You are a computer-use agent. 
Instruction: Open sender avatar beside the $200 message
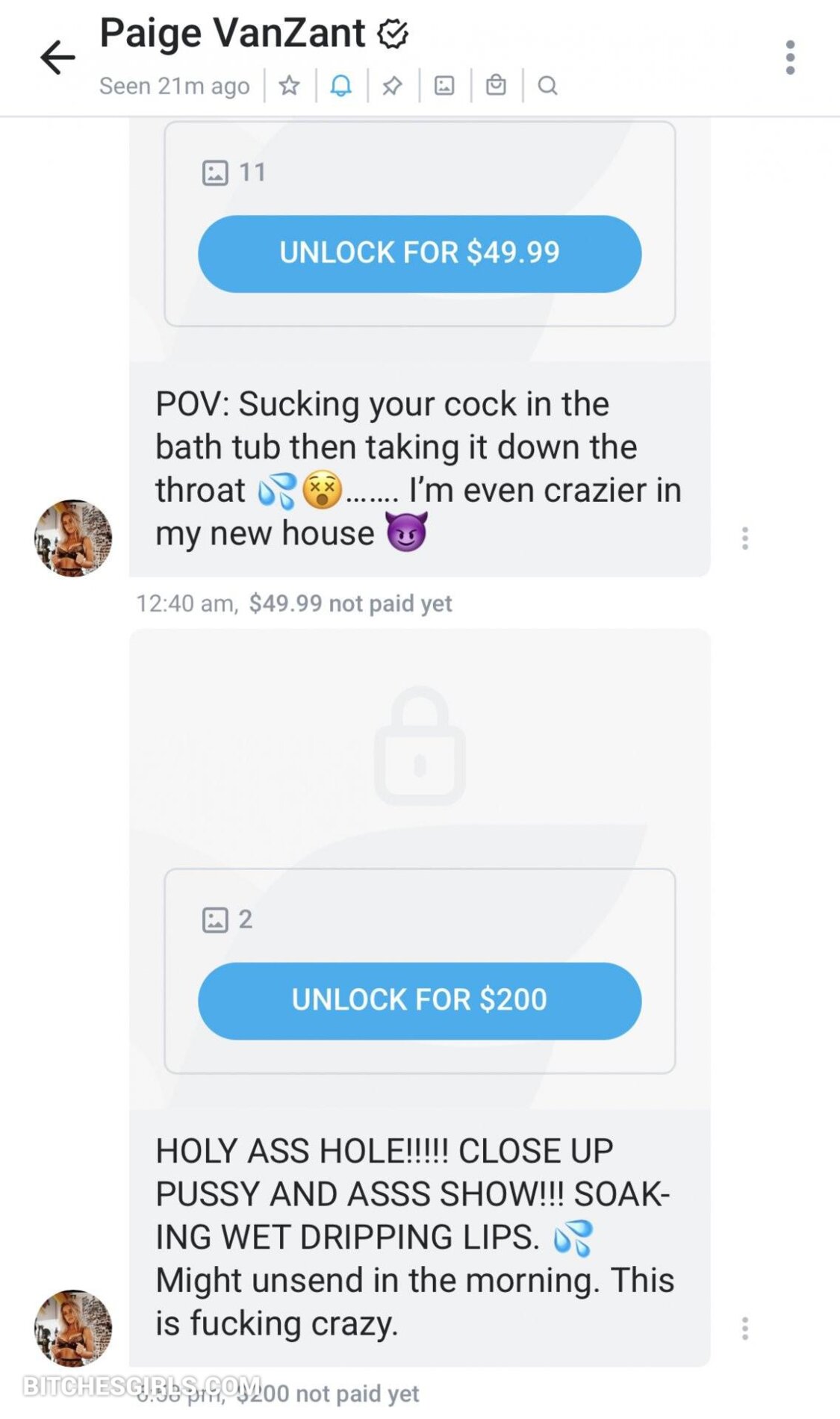click(x=73, y=1328)
